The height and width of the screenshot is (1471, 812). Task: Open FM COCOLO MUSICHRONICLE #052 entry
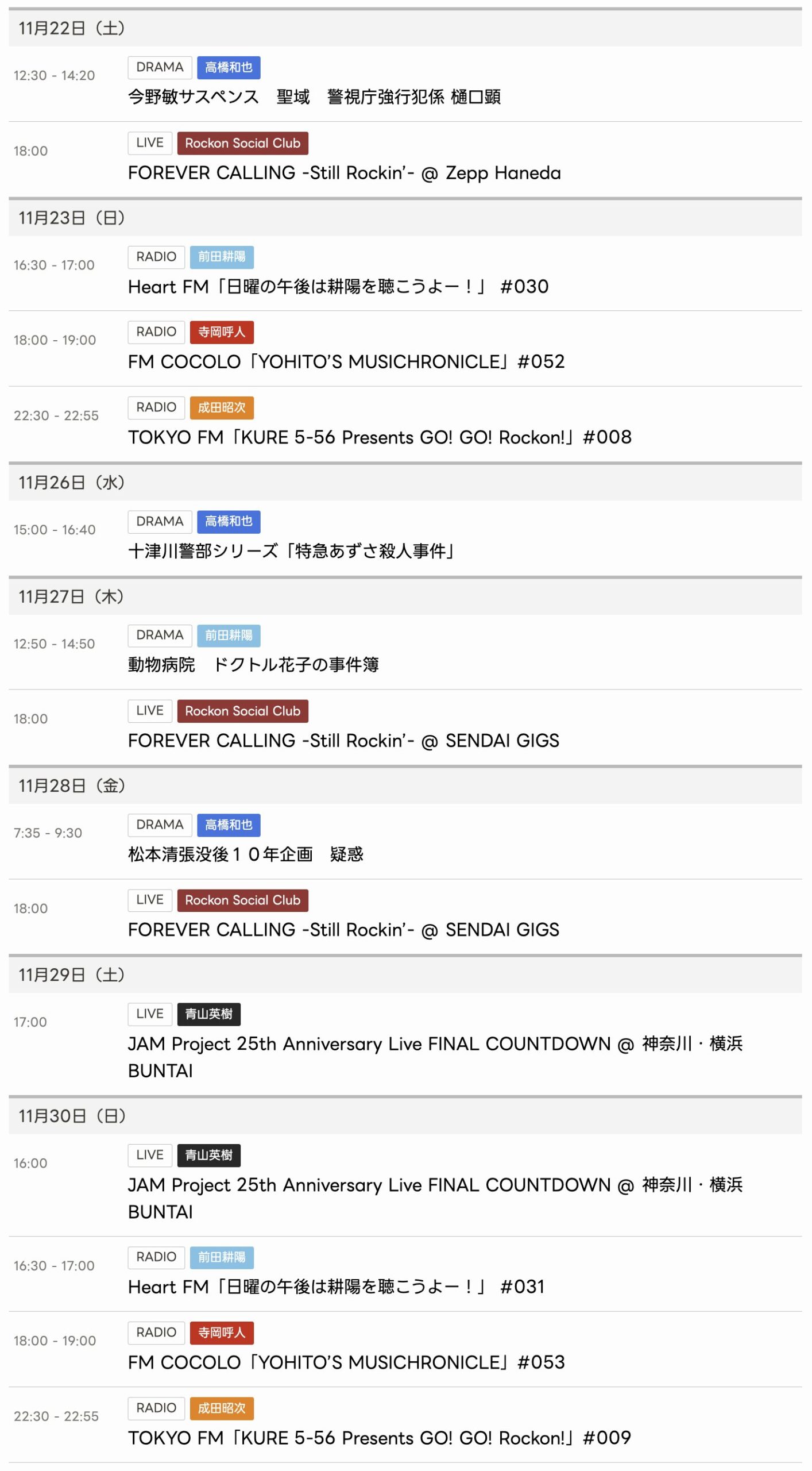346,362
